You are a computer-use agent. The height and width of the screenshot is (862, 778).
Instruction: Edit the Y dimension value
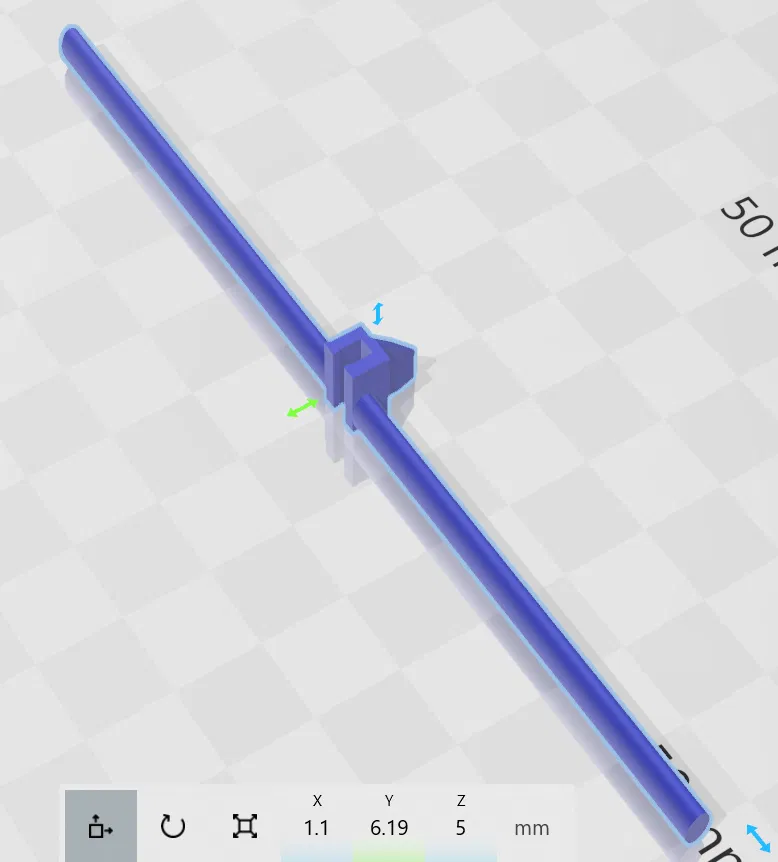tap(389, 828)
